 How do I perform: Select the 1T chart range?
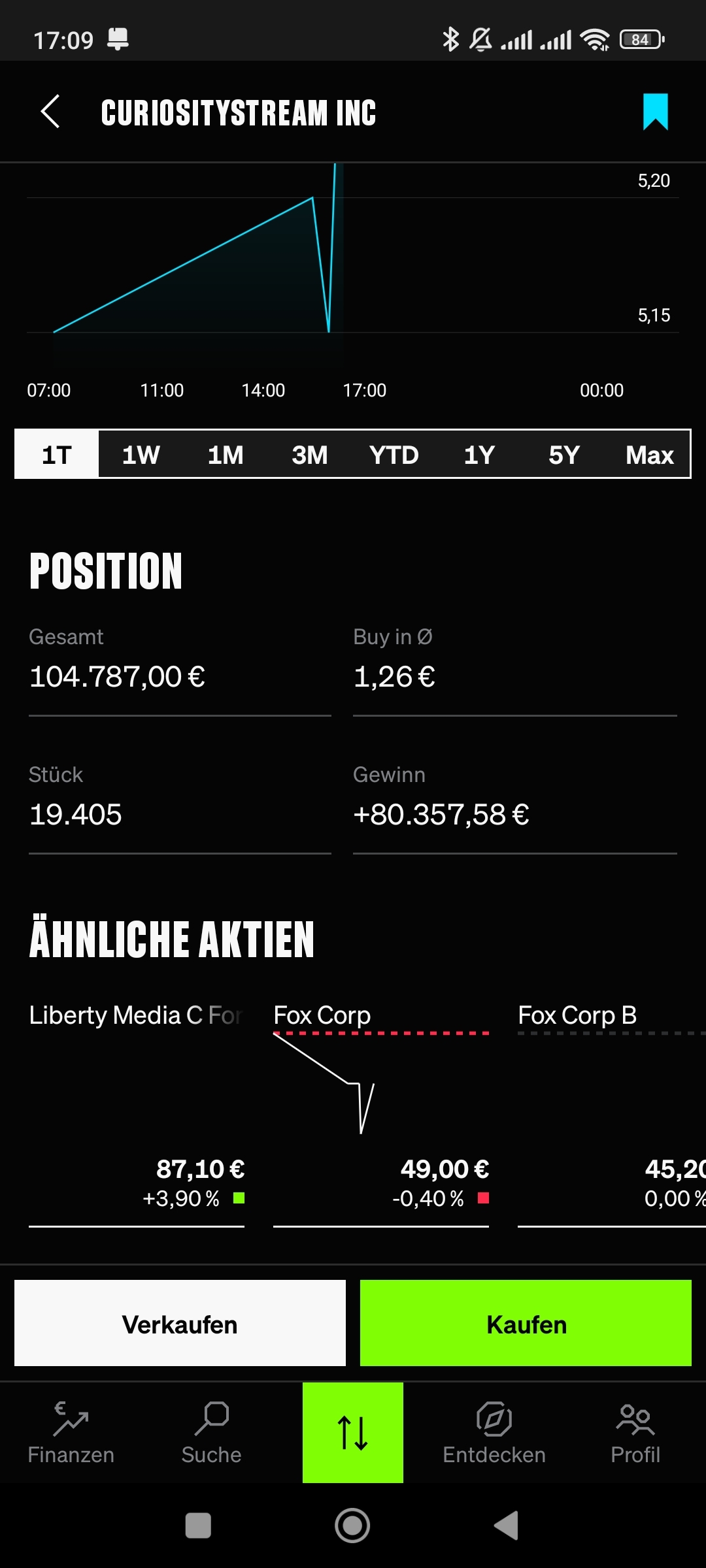tap(57, 455)
